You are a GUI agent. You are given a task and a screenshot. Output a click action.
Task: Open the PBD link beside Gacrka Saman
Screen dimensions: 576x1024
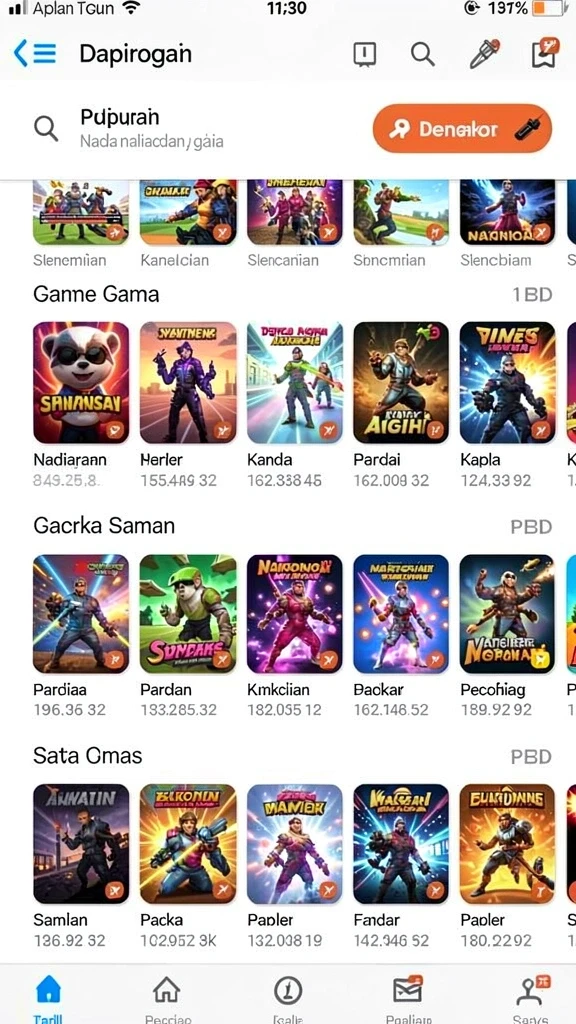pyautogui.click(x=531, y=526)
